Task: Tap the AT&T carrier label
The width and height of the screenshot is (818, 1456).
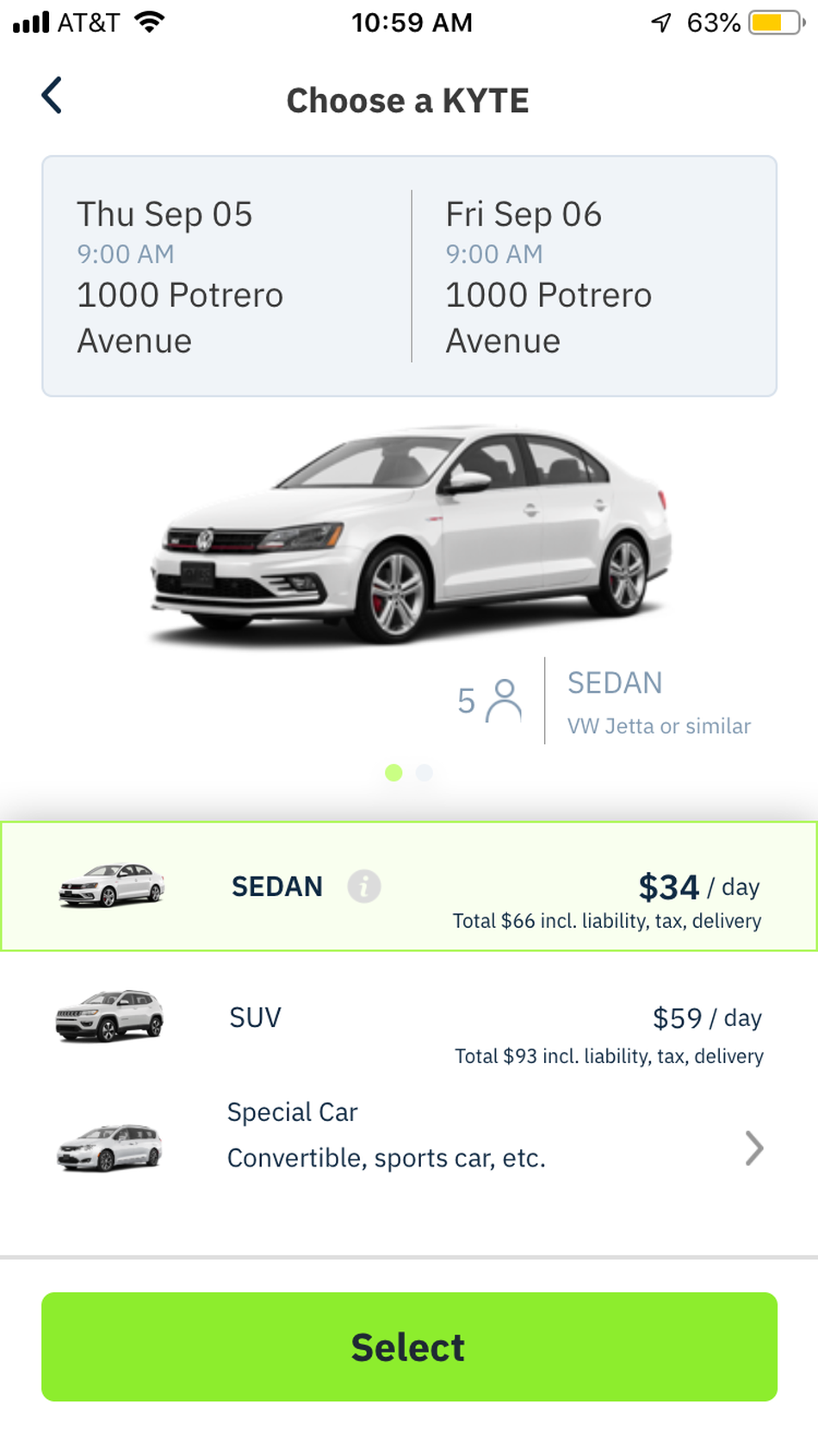Action: (x=90, y=22)
